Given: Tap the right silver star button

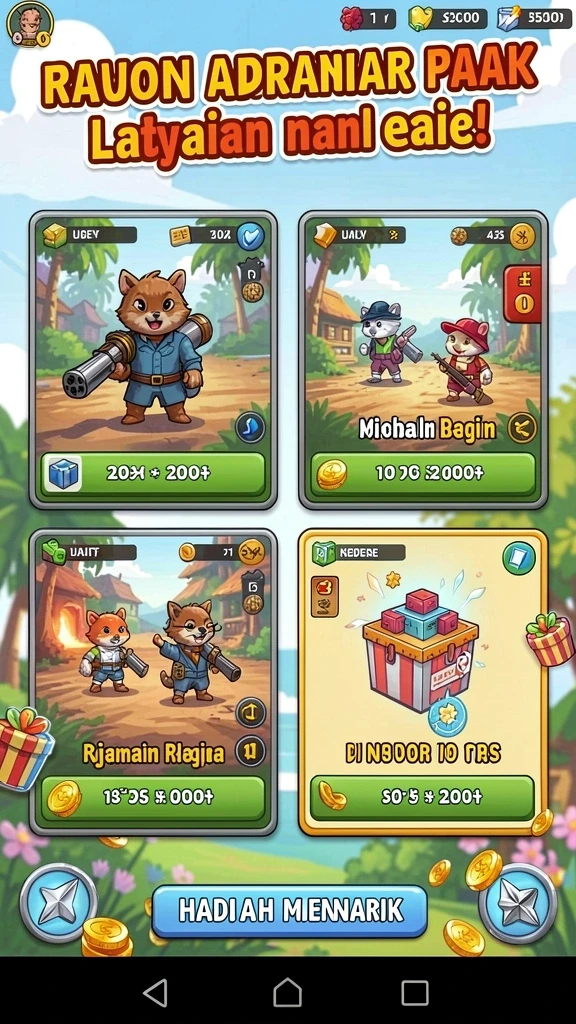Looking at the screenshot, I should (518, 903).
